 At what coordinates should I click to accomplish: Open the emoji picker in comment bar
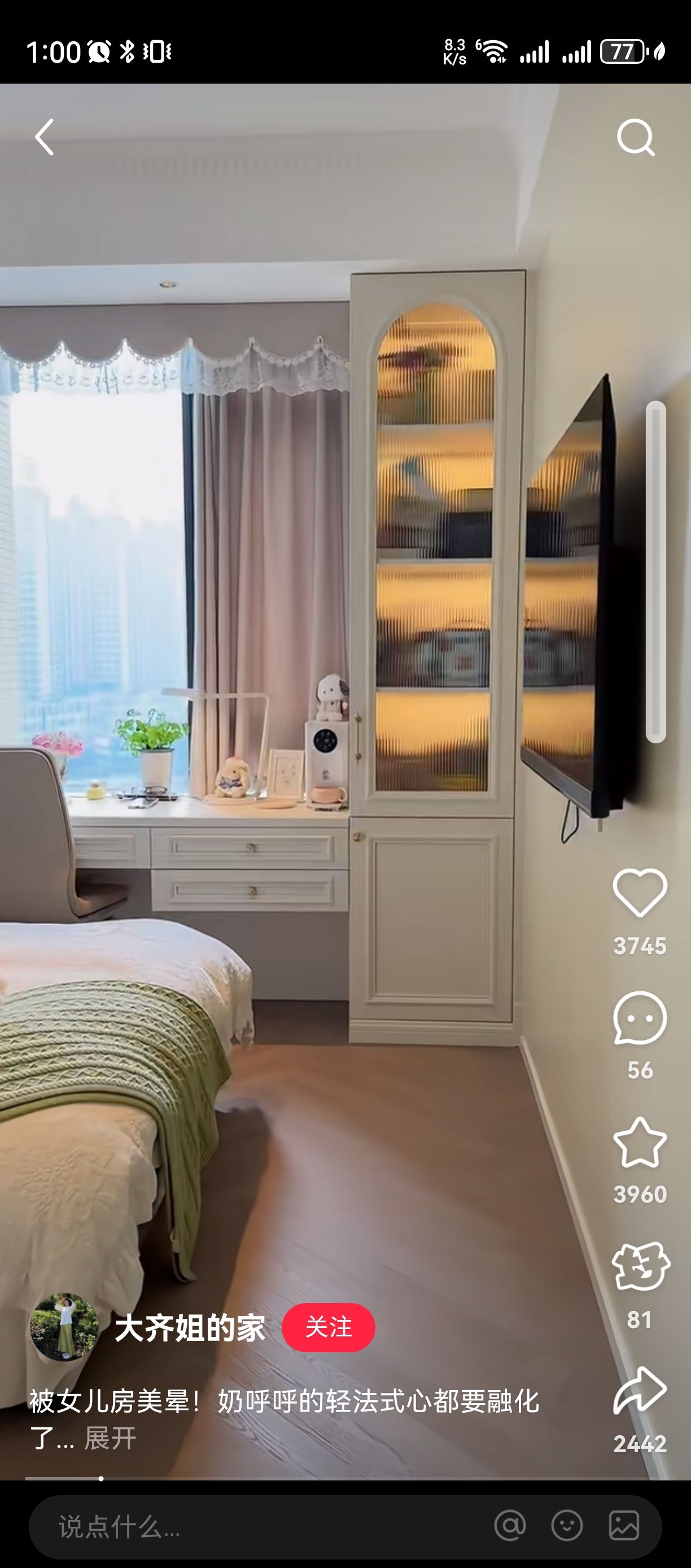coord(567,1526)
